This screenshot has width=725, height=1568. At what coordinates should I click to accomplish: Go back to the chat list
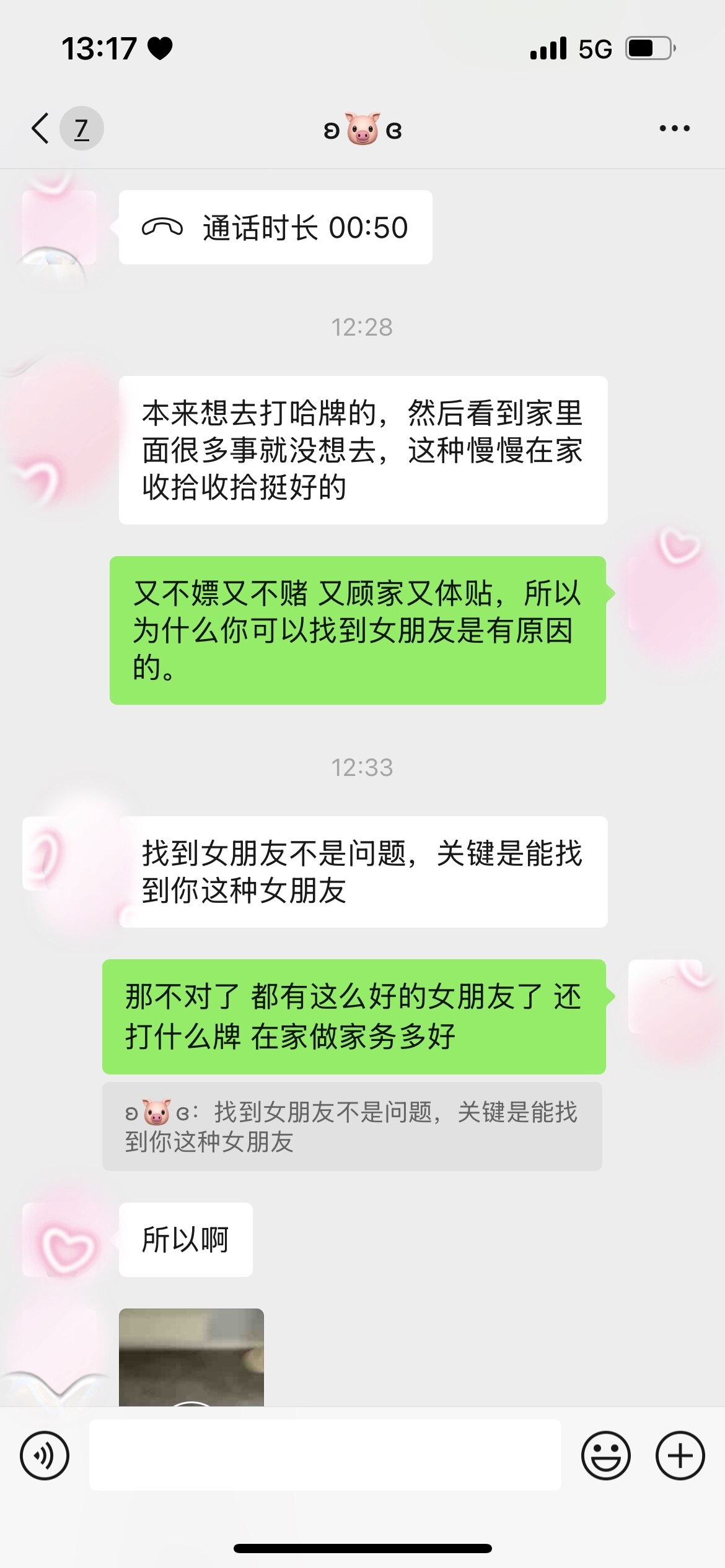(x=41, y=129)
